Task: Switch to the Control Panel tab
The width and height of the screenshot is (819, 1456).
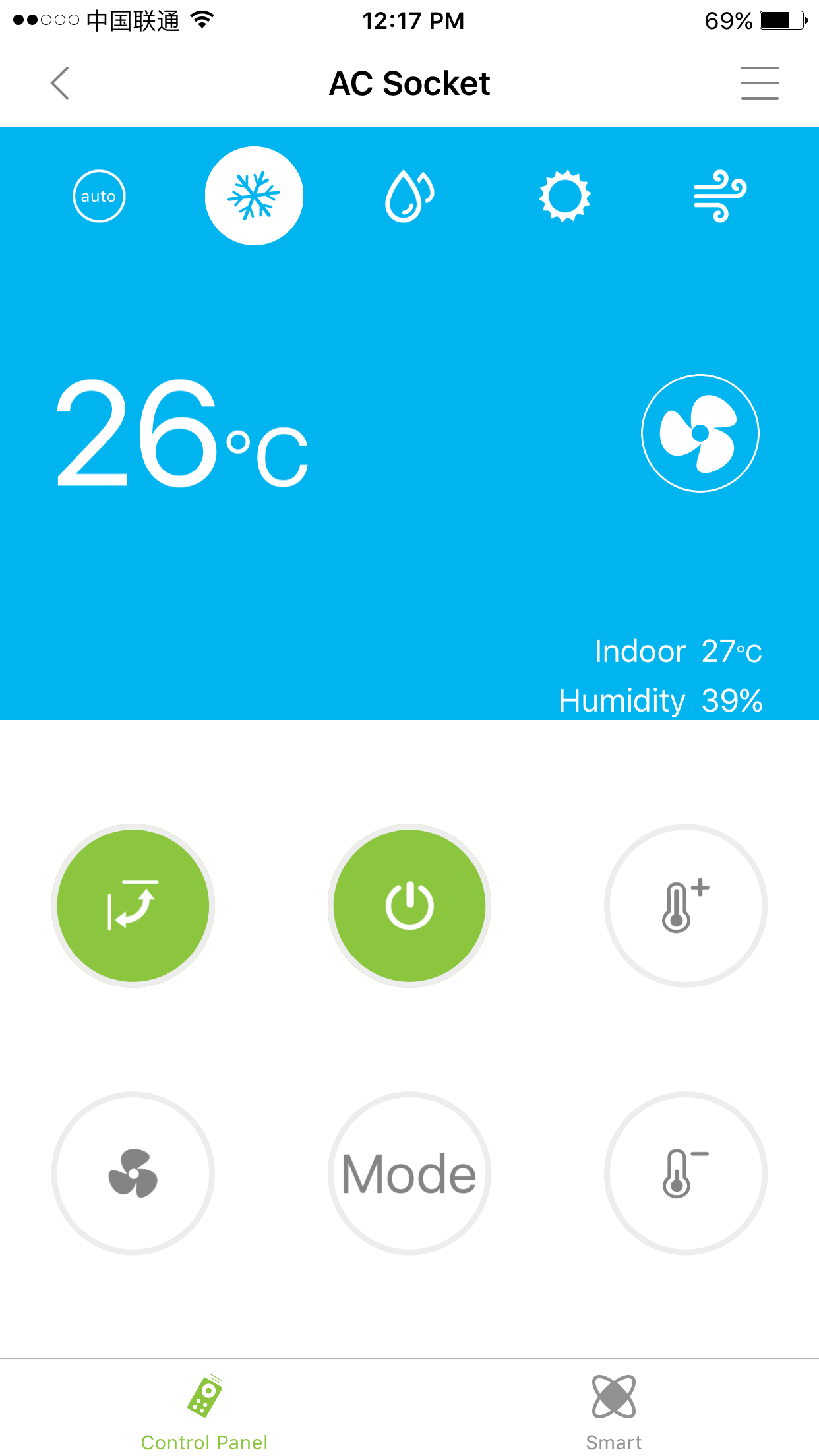Action: coord(204,1412)
